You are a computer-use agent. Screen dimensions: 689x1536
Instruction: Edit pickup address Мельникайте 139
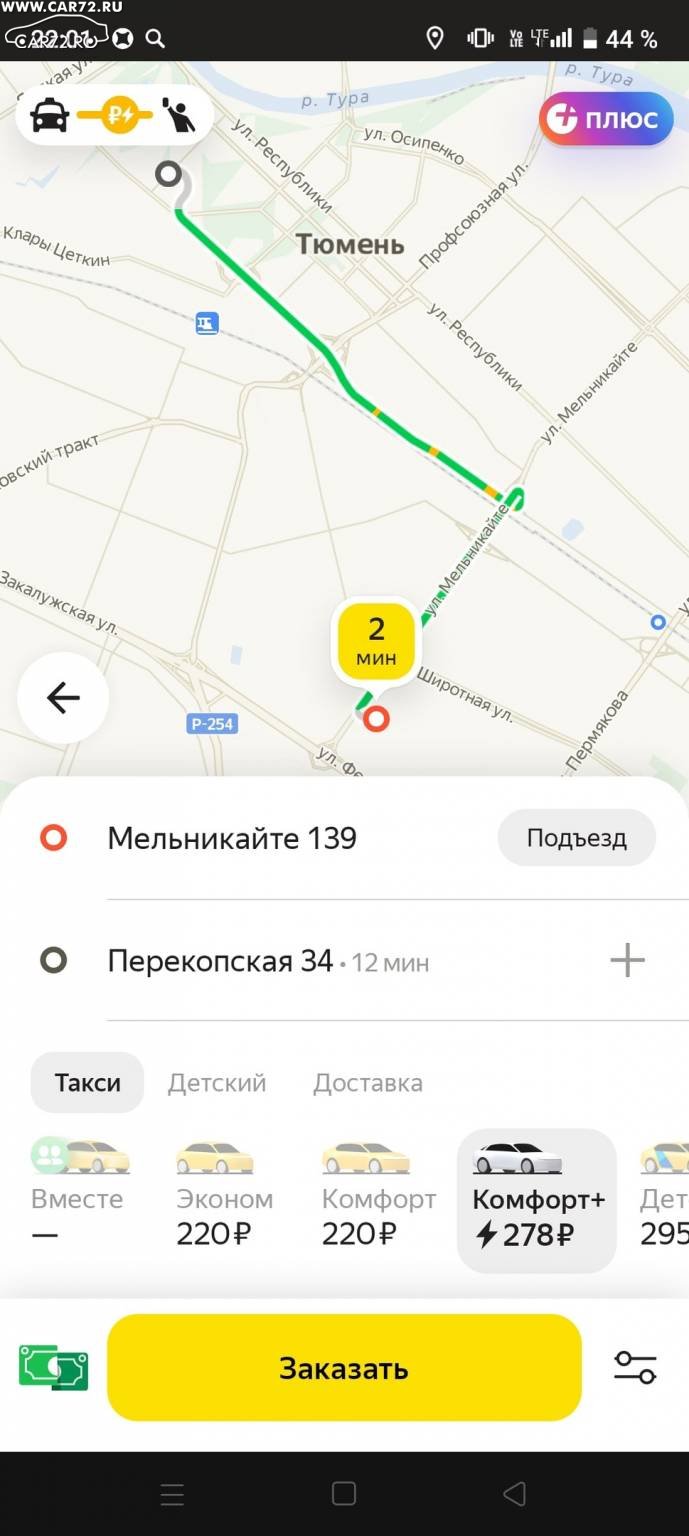[x=232, y=838]
